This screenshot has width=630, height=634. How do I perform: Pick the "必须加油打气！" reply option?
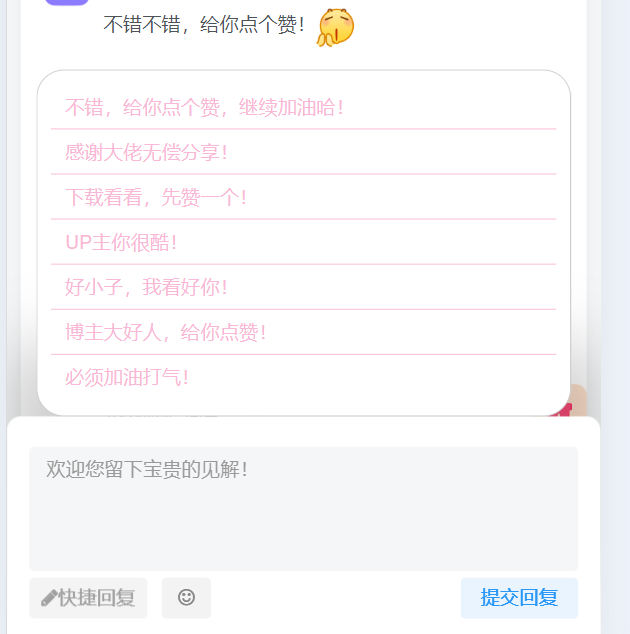[127, 378]
